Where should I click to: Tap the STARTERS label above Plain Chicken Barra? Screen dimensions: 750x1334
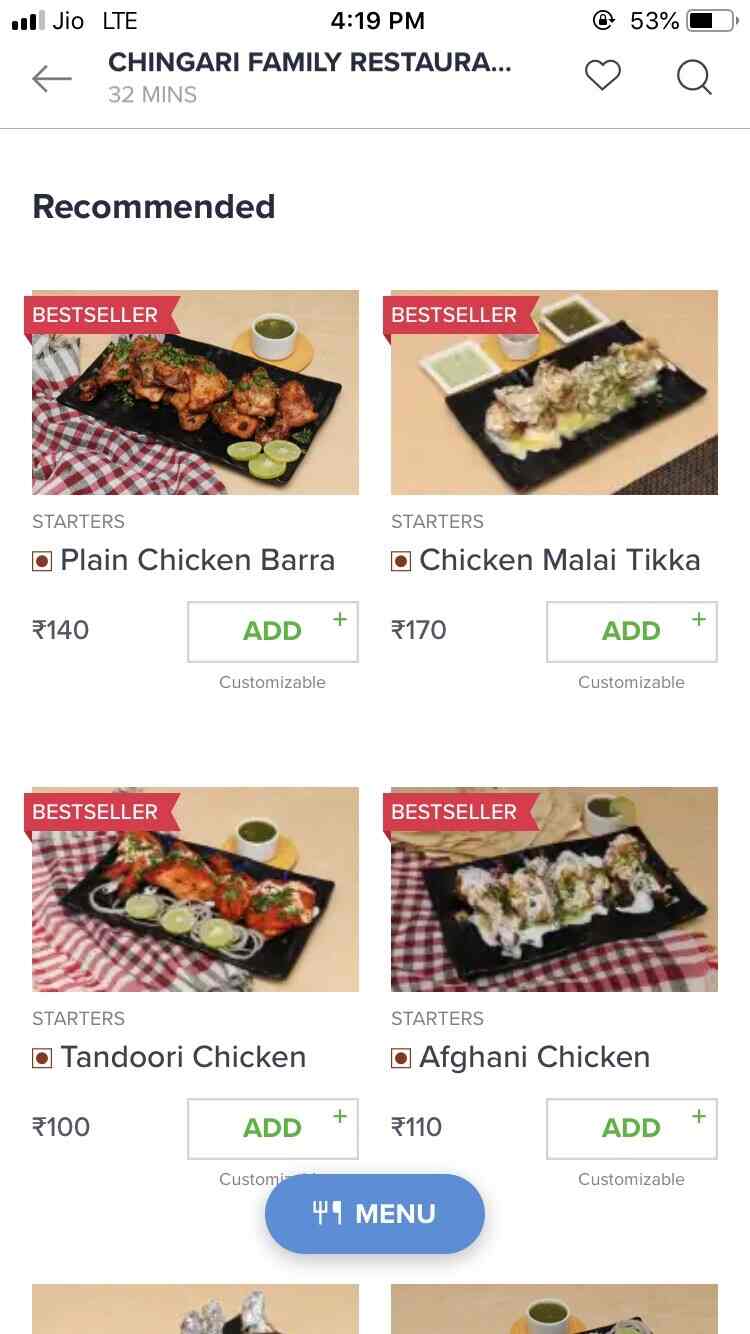pos(79,521)
